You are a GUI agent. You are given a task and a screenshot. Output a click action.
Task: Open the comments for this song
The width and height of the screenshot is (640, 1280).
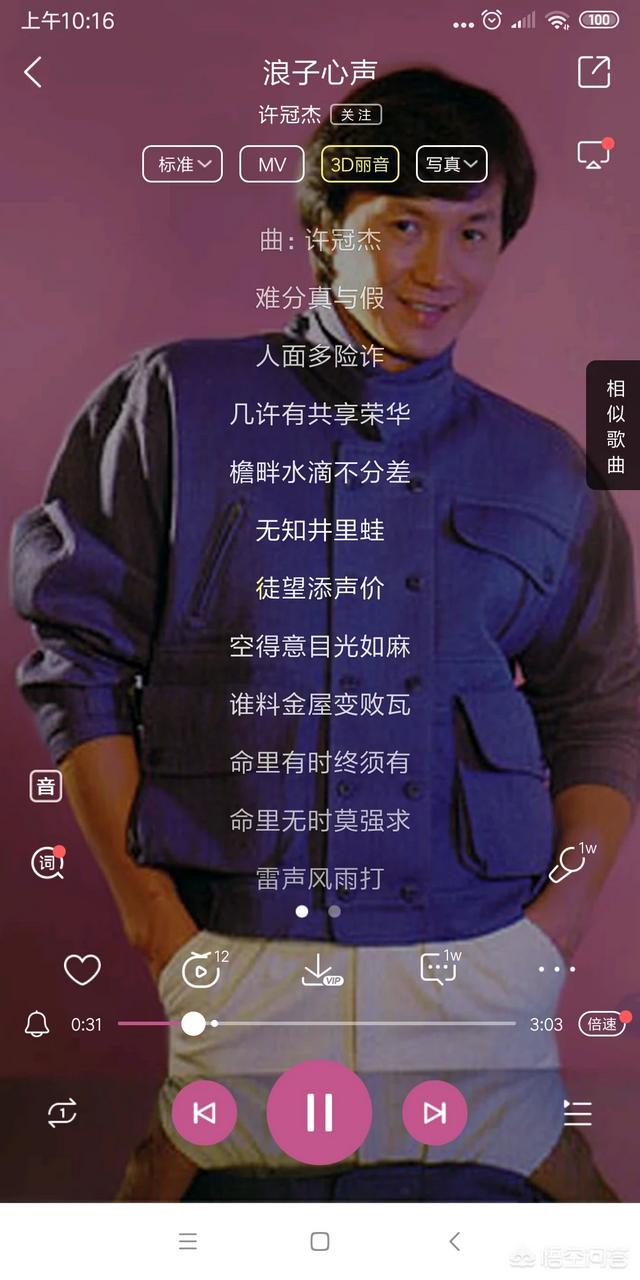[x=438, y=969]
